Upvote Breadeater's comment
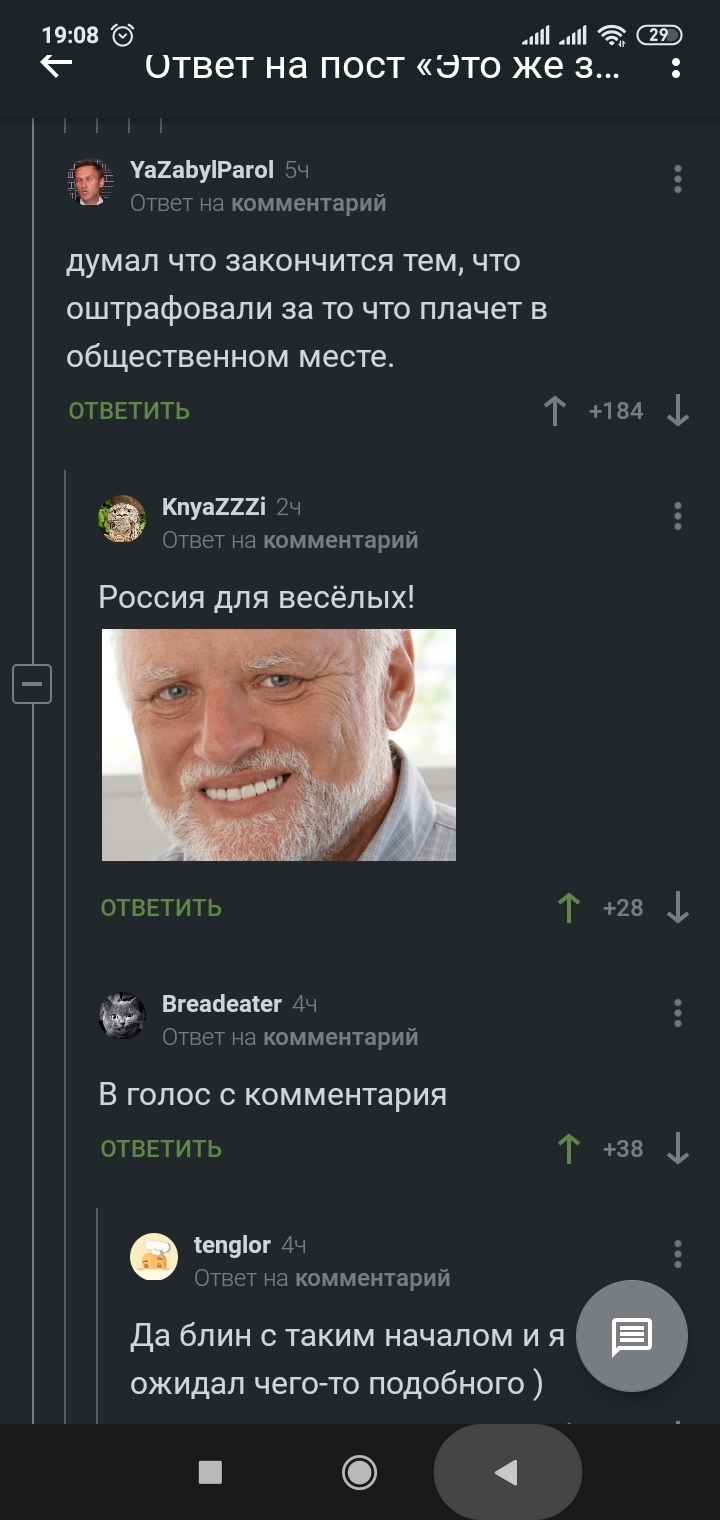Screen dimensions: 720x1520 pos(568,1149)
